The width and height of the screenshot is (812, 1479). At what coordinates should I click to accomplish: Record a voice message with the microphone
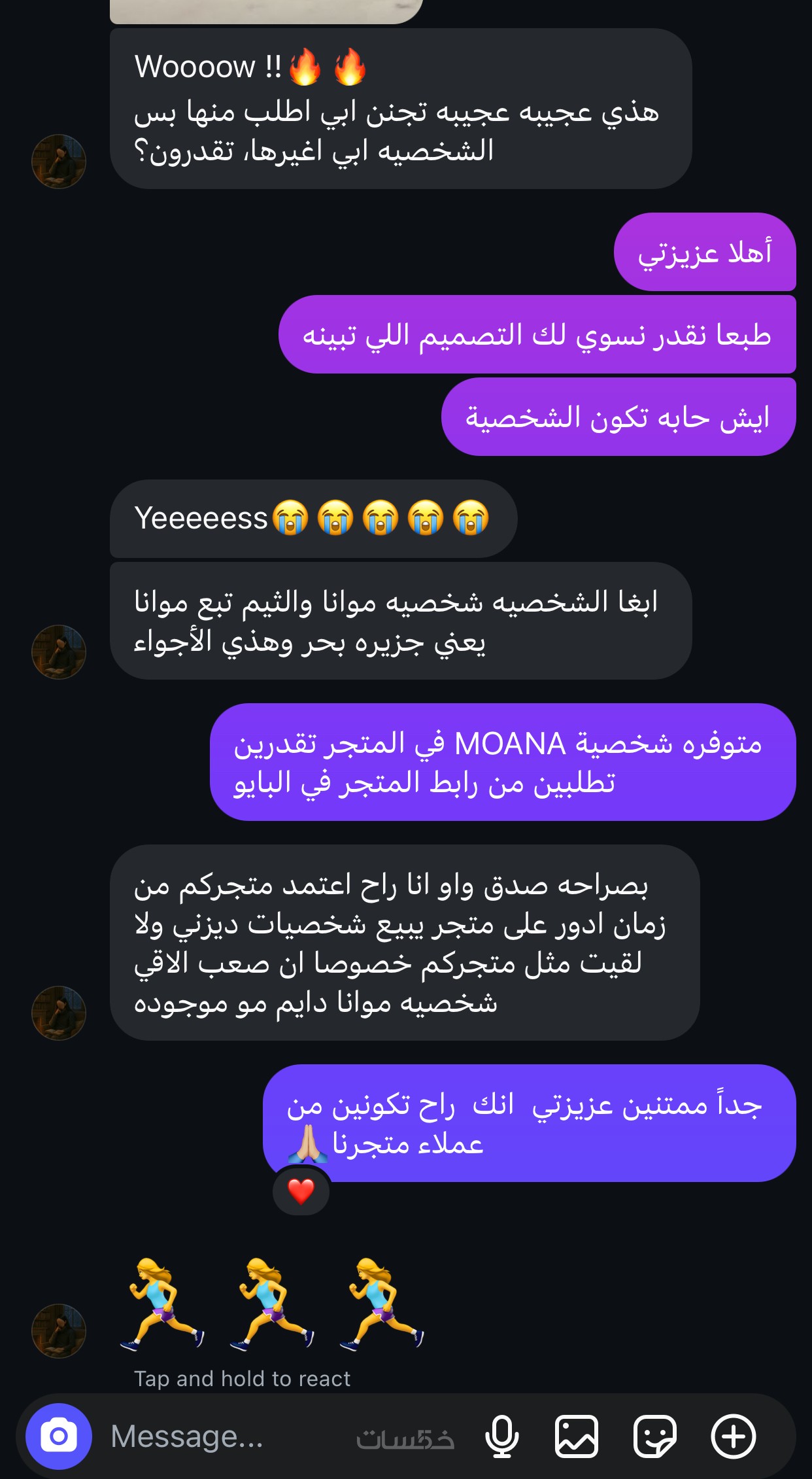502,1436
